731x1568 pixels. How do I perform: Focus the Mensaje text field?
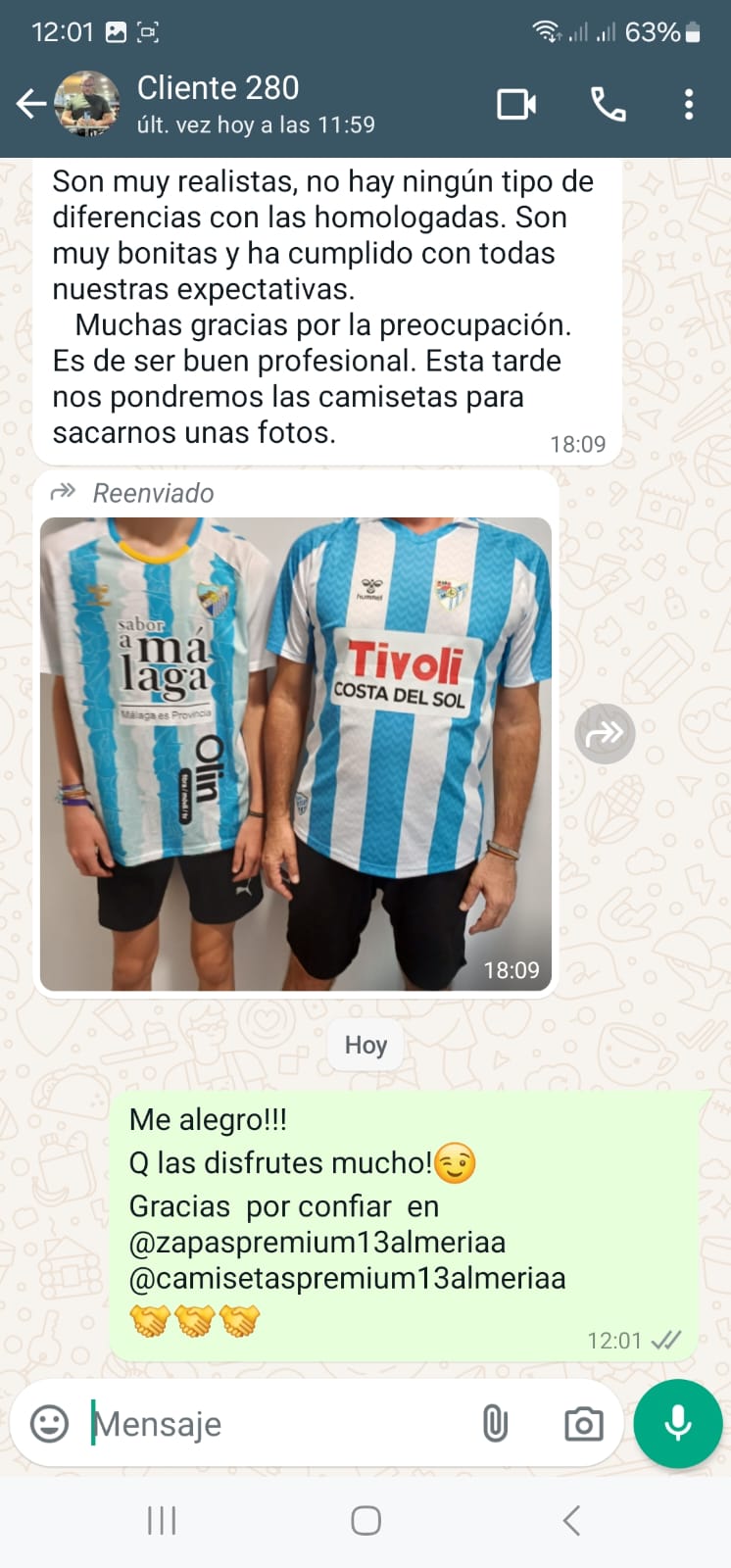coord(274,1423)
